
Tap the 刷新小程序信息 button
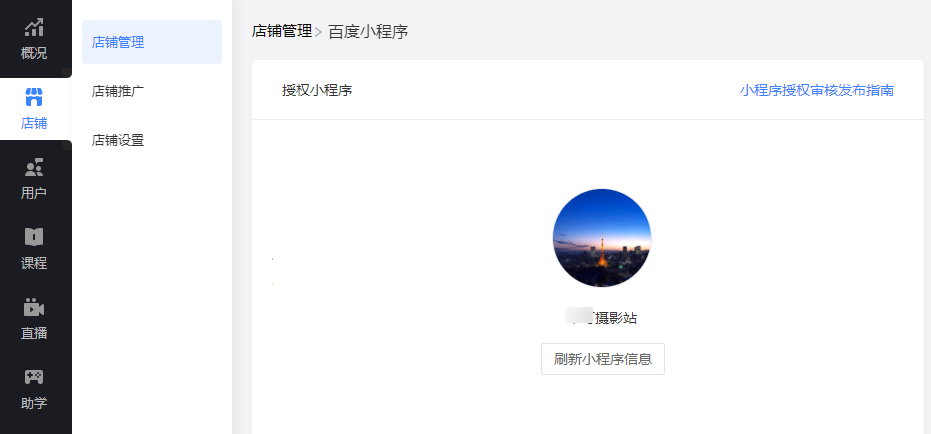603,359
